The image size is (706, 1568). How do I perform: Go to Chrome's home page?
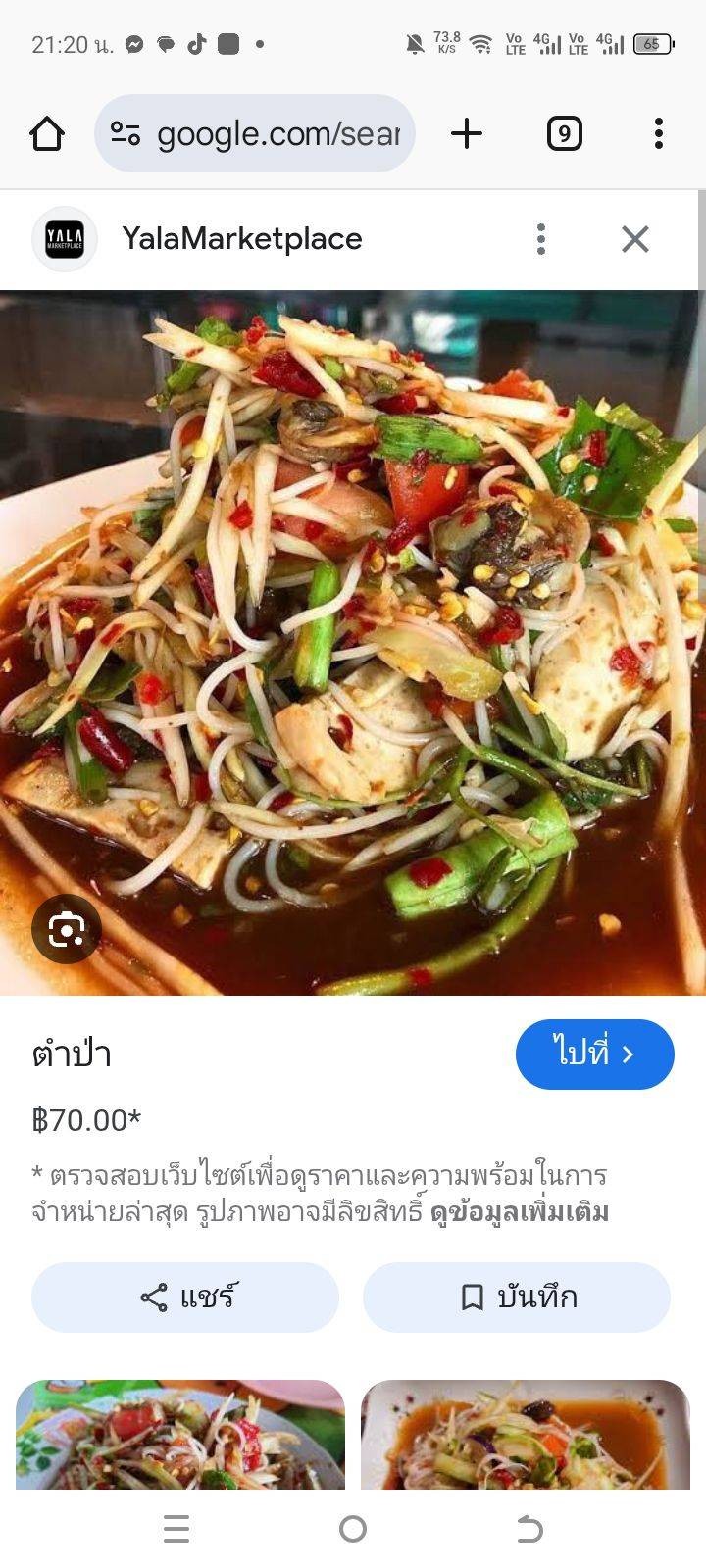47,133
